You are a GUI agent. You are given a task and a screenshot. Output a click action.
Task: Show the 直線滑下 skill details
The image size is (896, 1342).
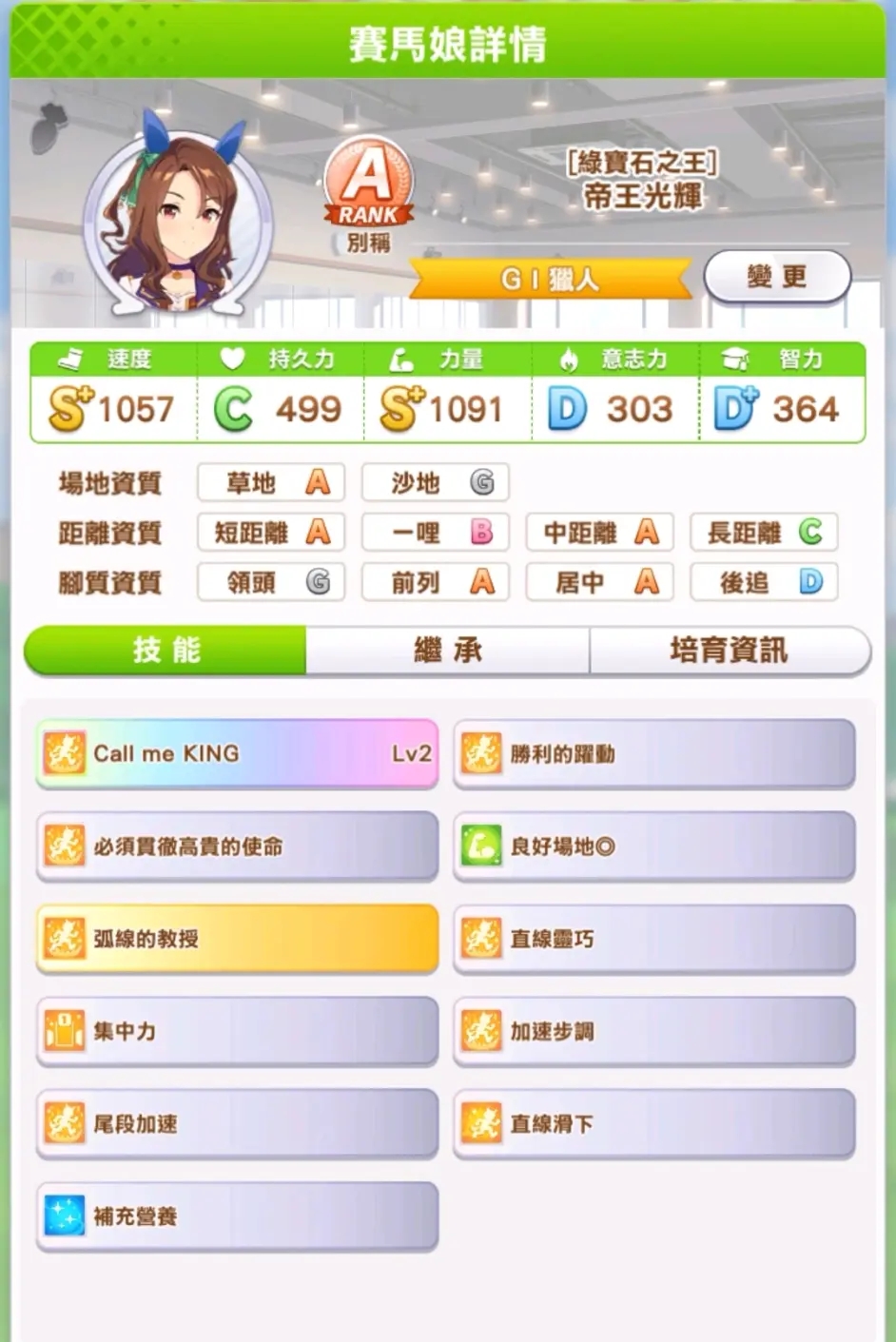tap(654, 1123)
